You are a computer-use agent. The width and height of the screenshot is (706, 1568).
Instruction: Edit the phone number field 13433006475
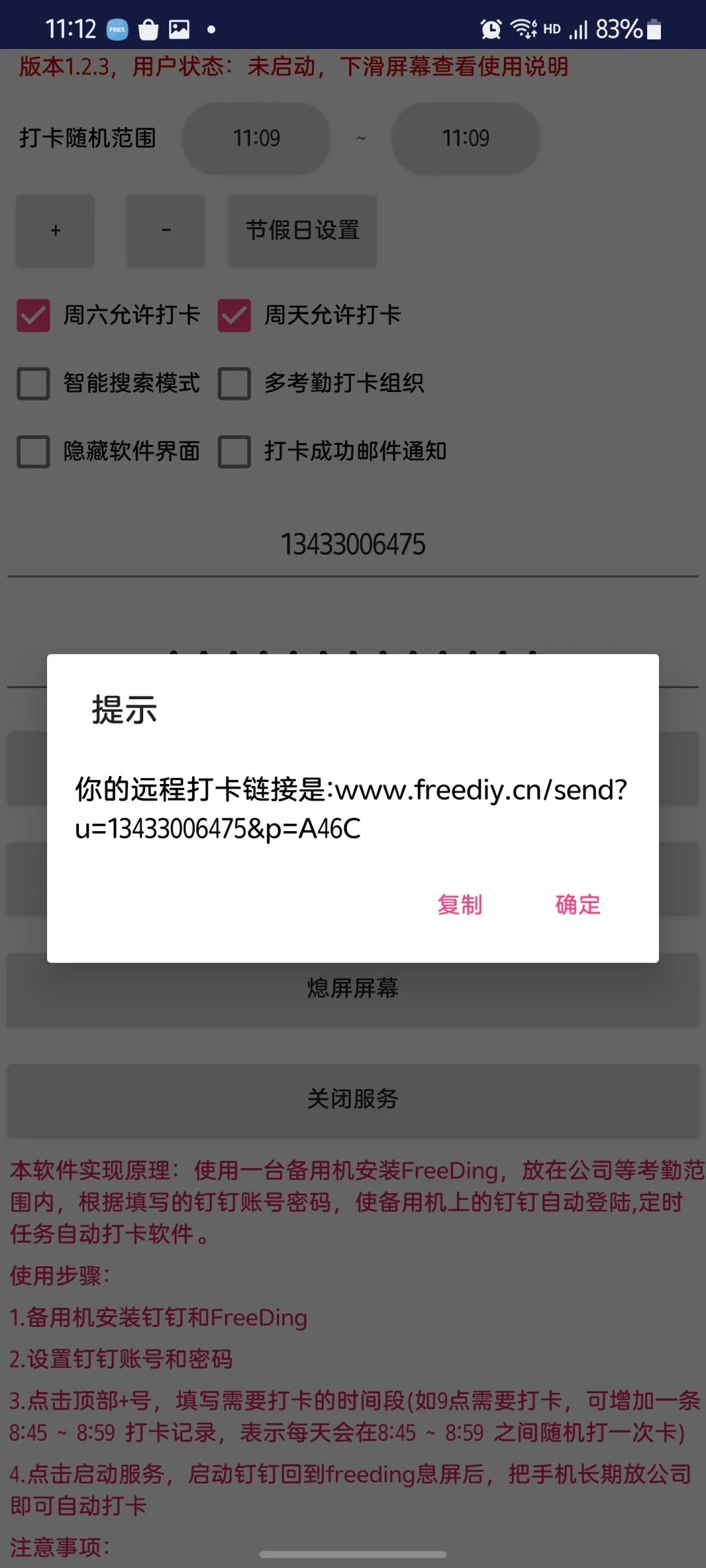353,544
